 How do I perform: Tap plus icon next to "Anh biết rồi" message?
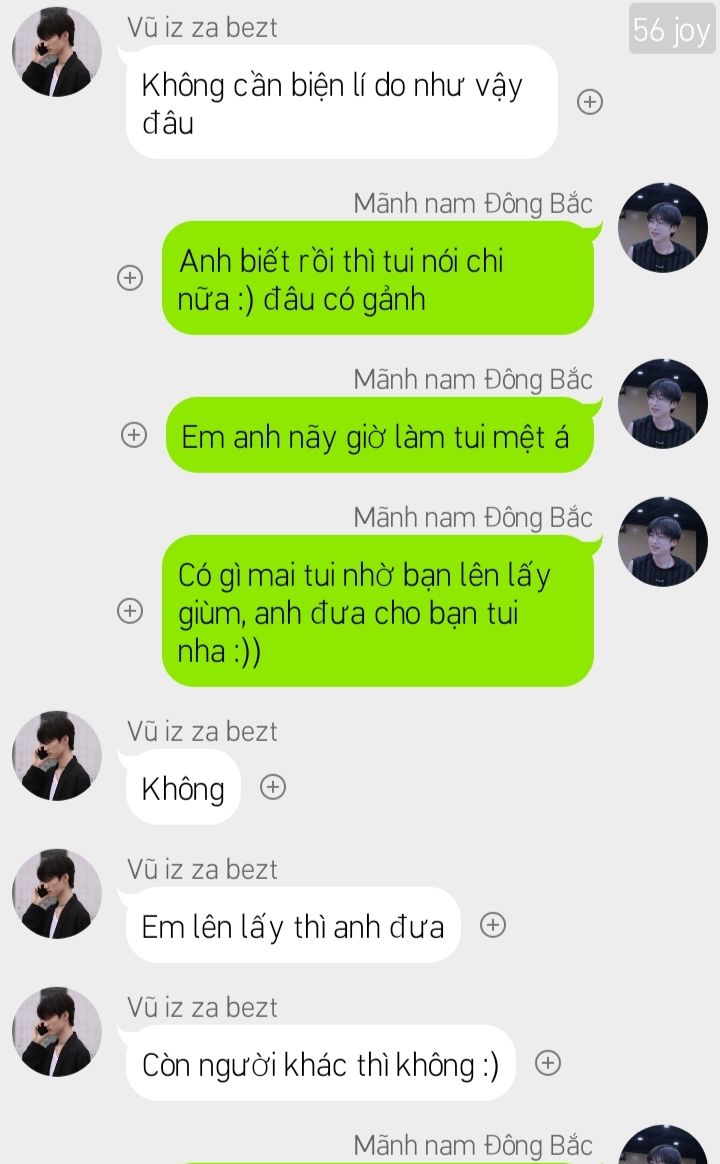click(130, 278)
